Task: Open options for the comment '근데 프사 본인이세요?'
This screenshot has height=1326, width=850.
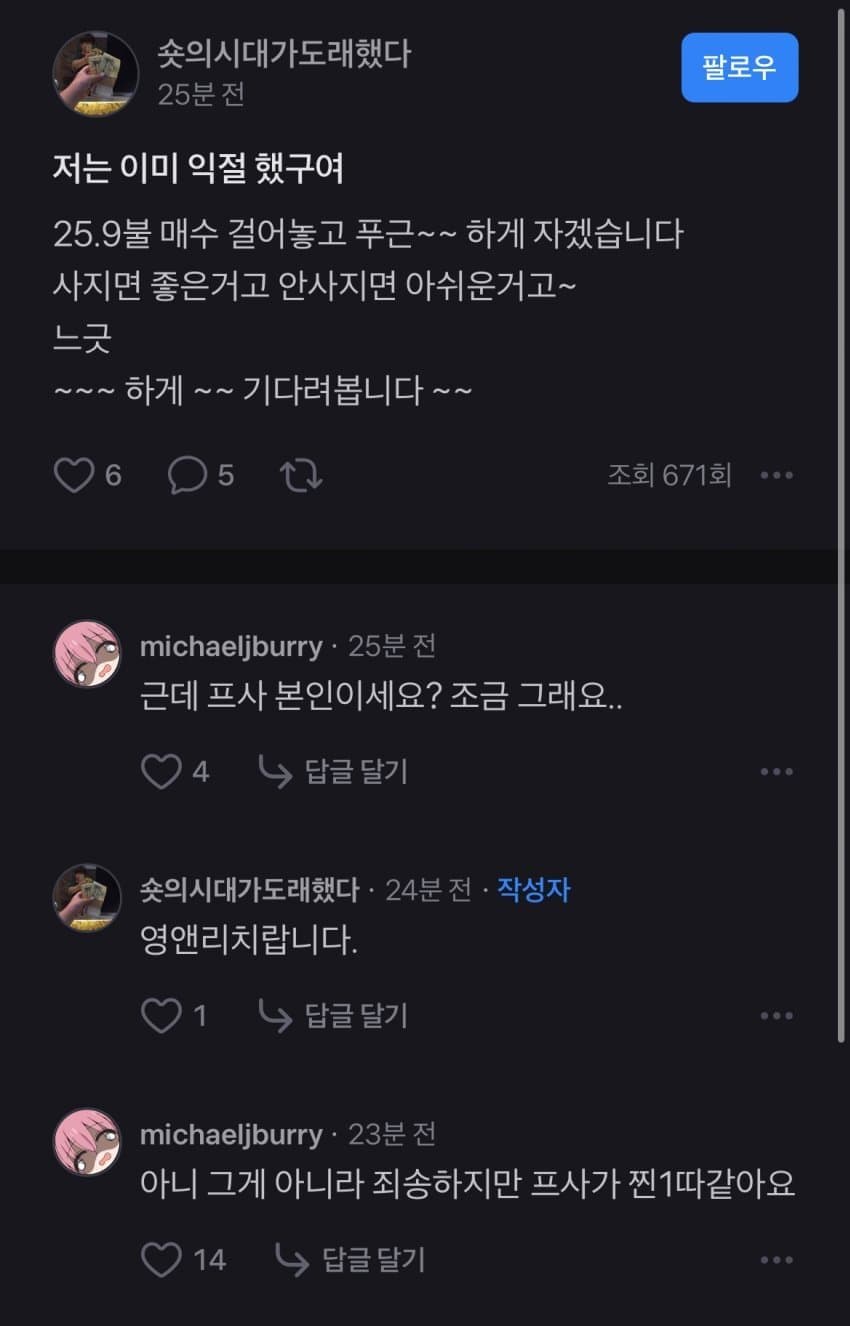Action: 776,771
